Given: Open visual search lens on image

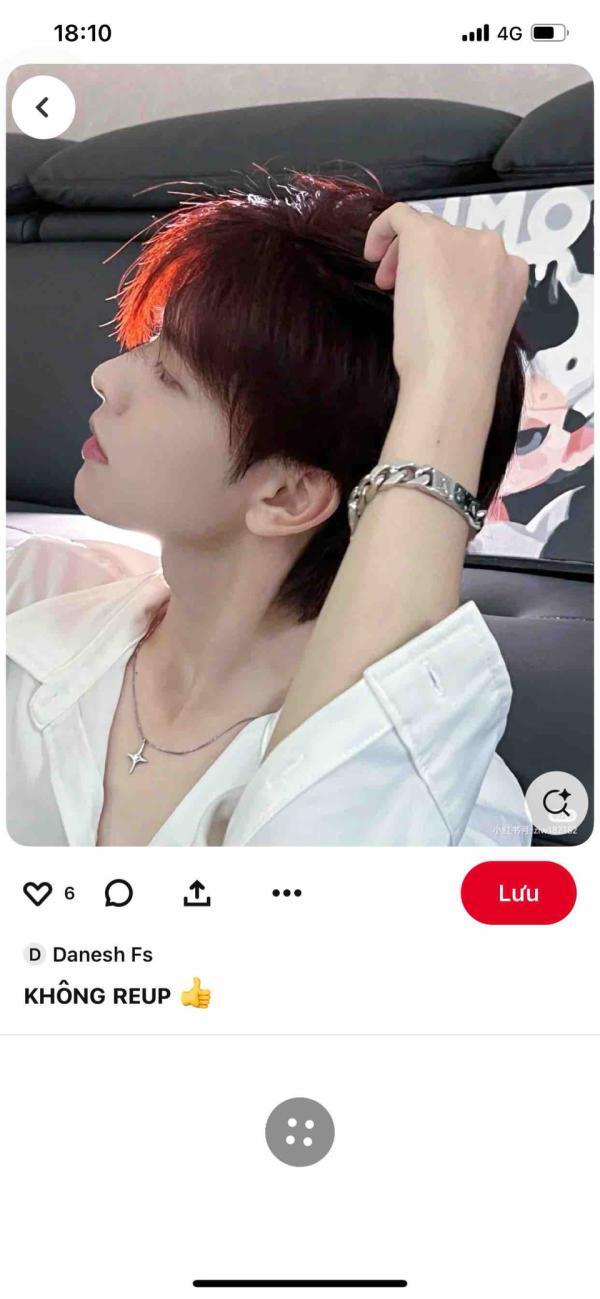Looking at the screenshot, I should pos(556,802).
